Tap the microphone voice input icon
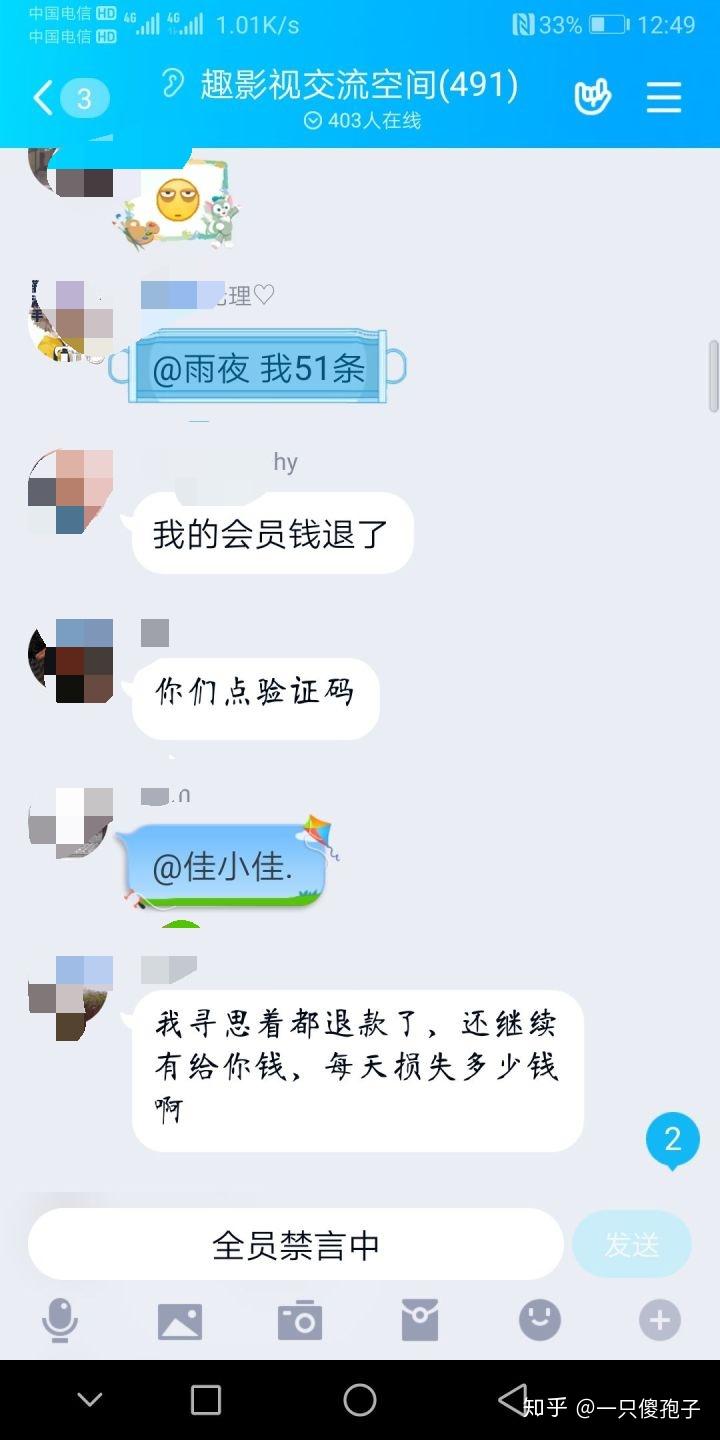The width and height of the screenshot is (720, 1440). pos(60,1321)
